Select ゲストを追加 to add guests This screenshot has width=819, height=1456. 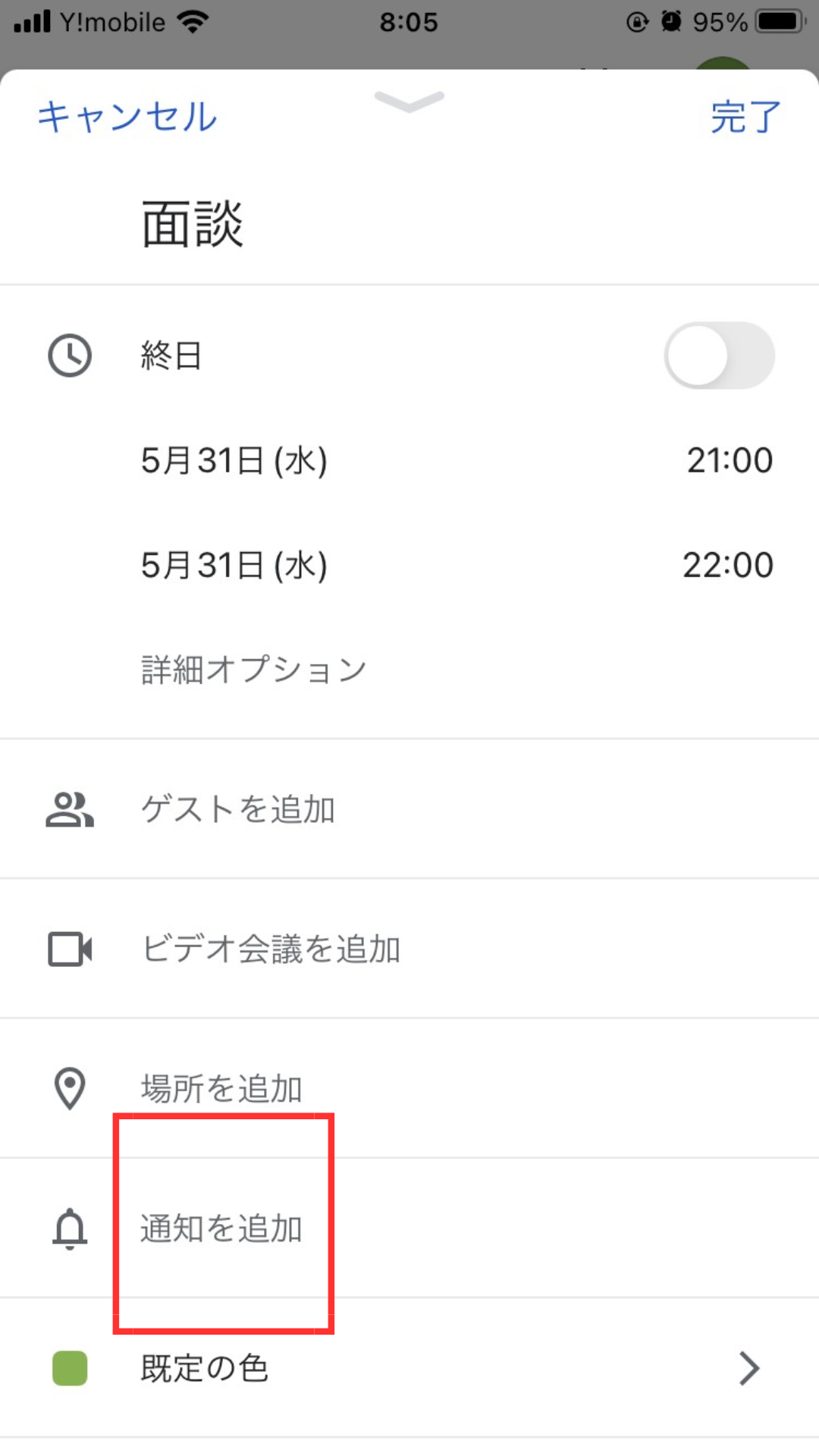tap(238, 809)
